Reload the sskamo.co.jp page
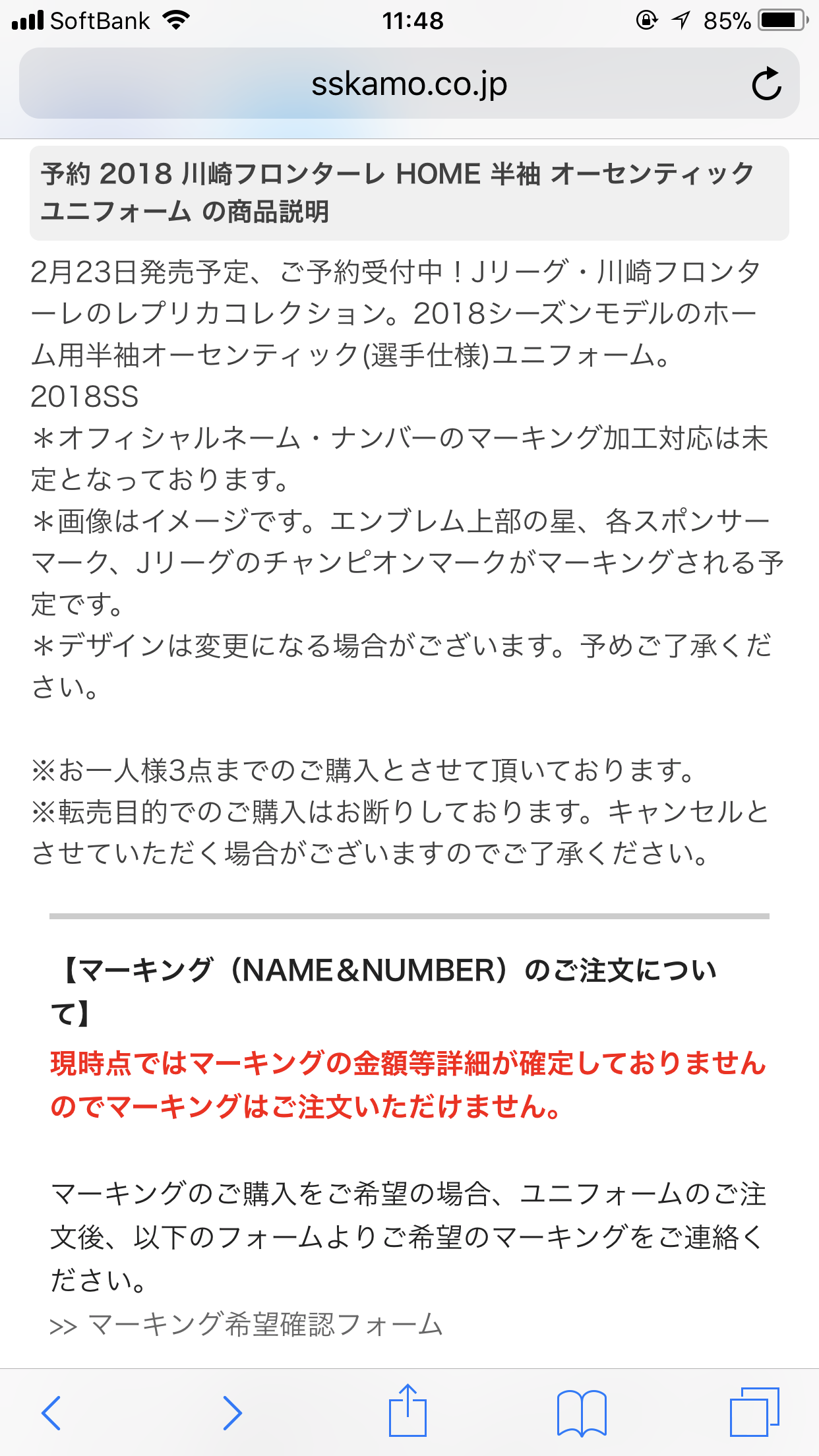This screenshot has width=819, height=1456. click(766, 84)
